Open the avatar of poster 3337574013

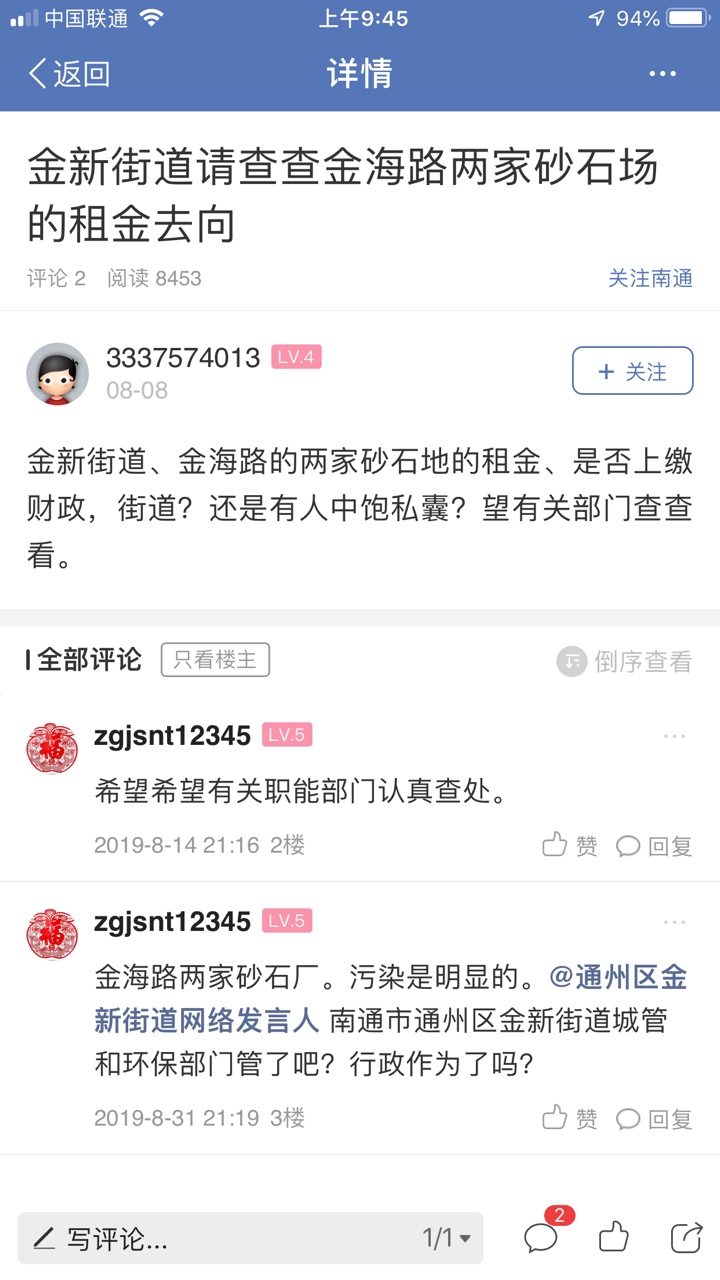[57, 373]
